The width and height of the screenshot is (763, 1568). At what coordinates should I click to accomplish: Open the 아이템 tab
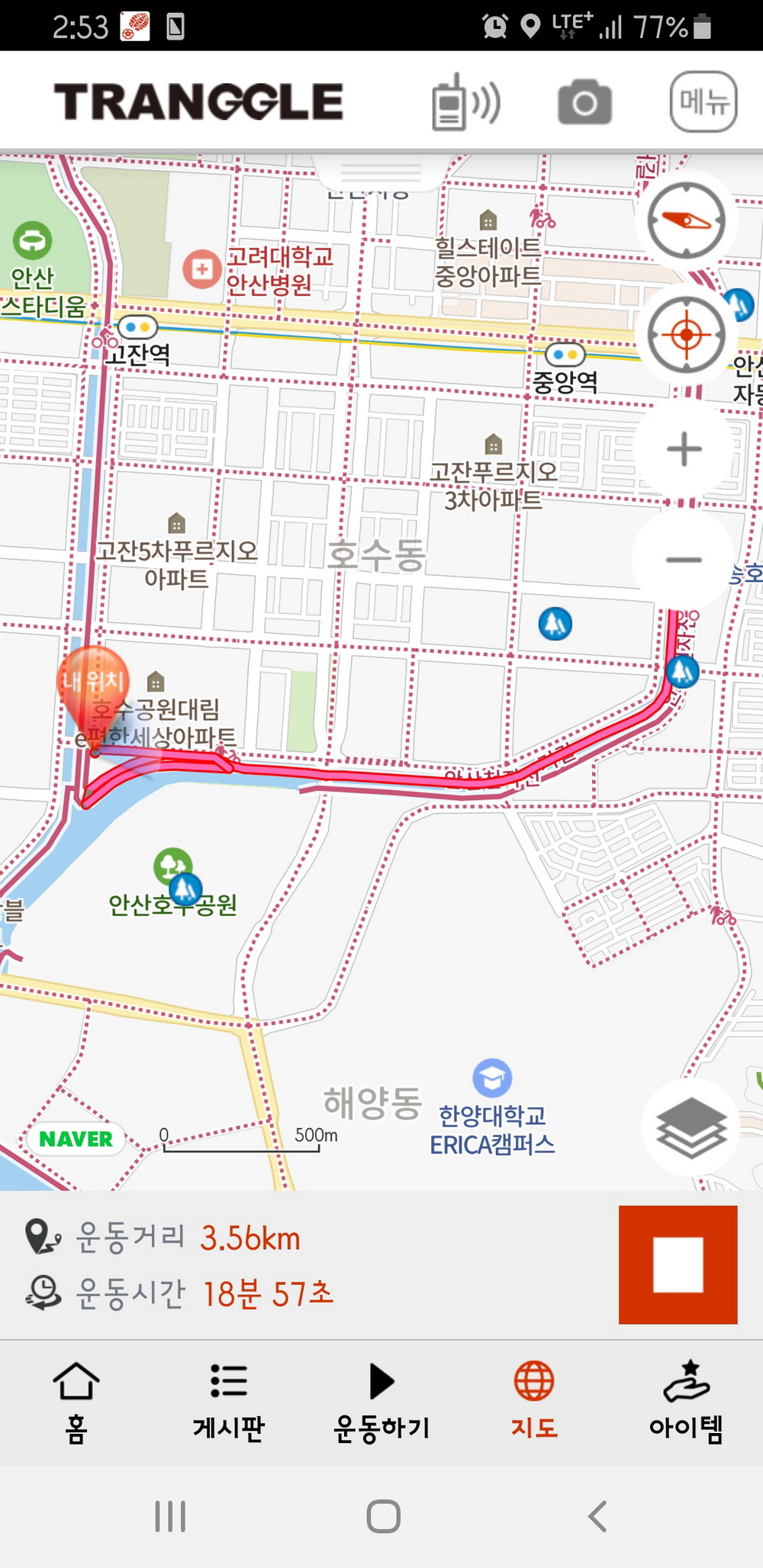[x=686, y=1403]
